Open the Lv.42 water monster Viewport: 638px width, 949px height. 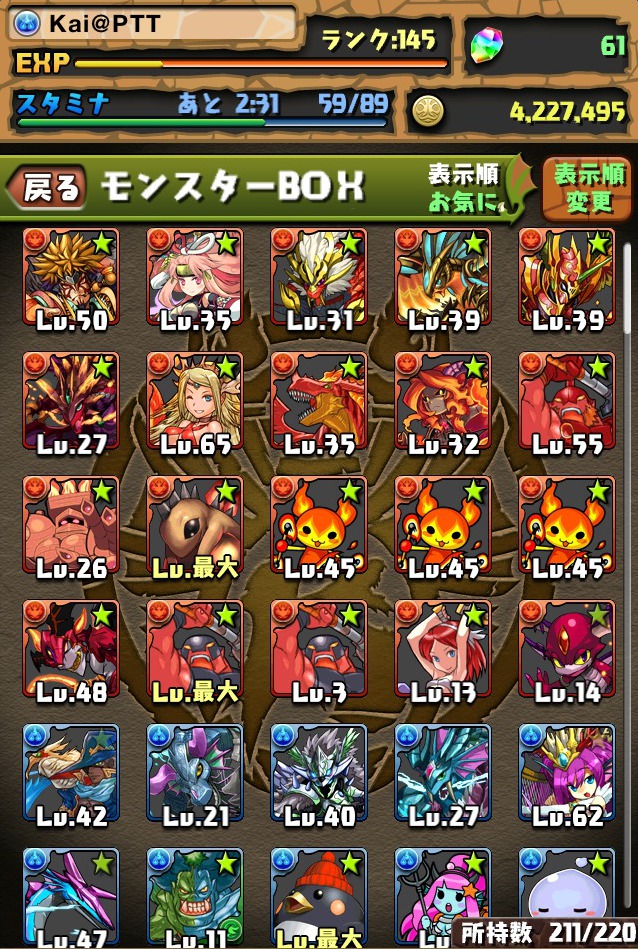71,773
